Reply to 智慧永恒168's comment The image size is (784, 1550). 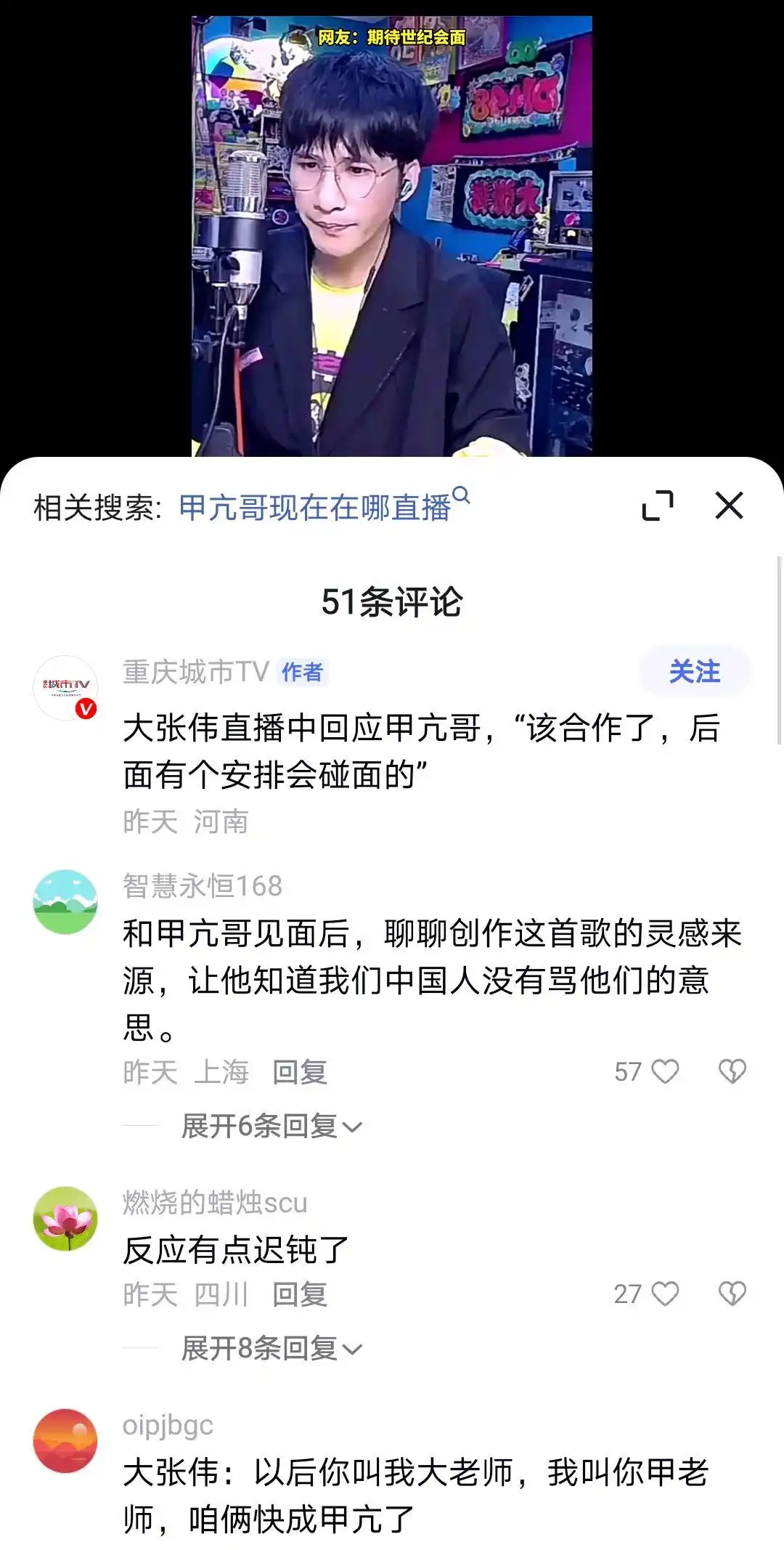pyautogui.click(x=300, y=1072)
